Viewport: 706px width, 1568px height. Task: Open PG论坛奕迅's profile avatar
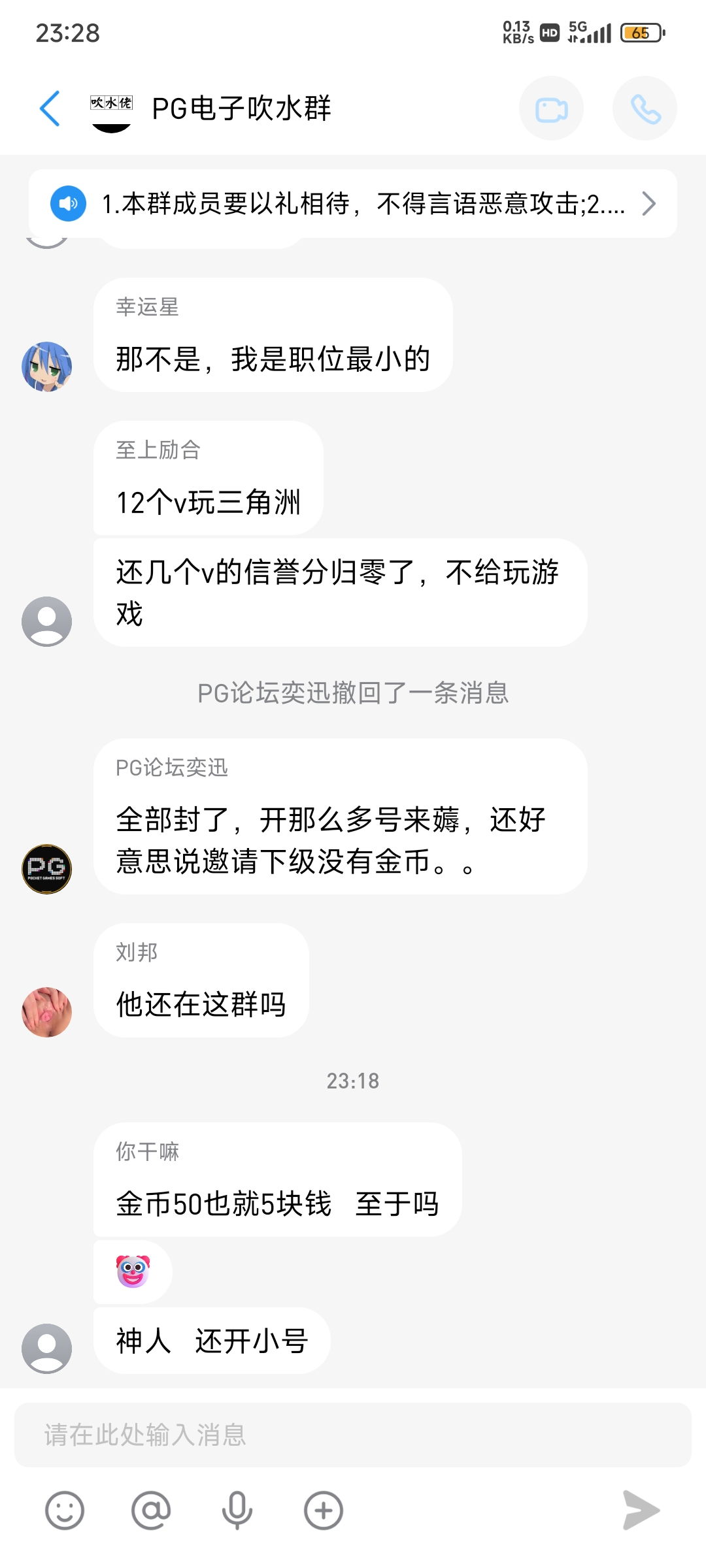pos(46,870)
